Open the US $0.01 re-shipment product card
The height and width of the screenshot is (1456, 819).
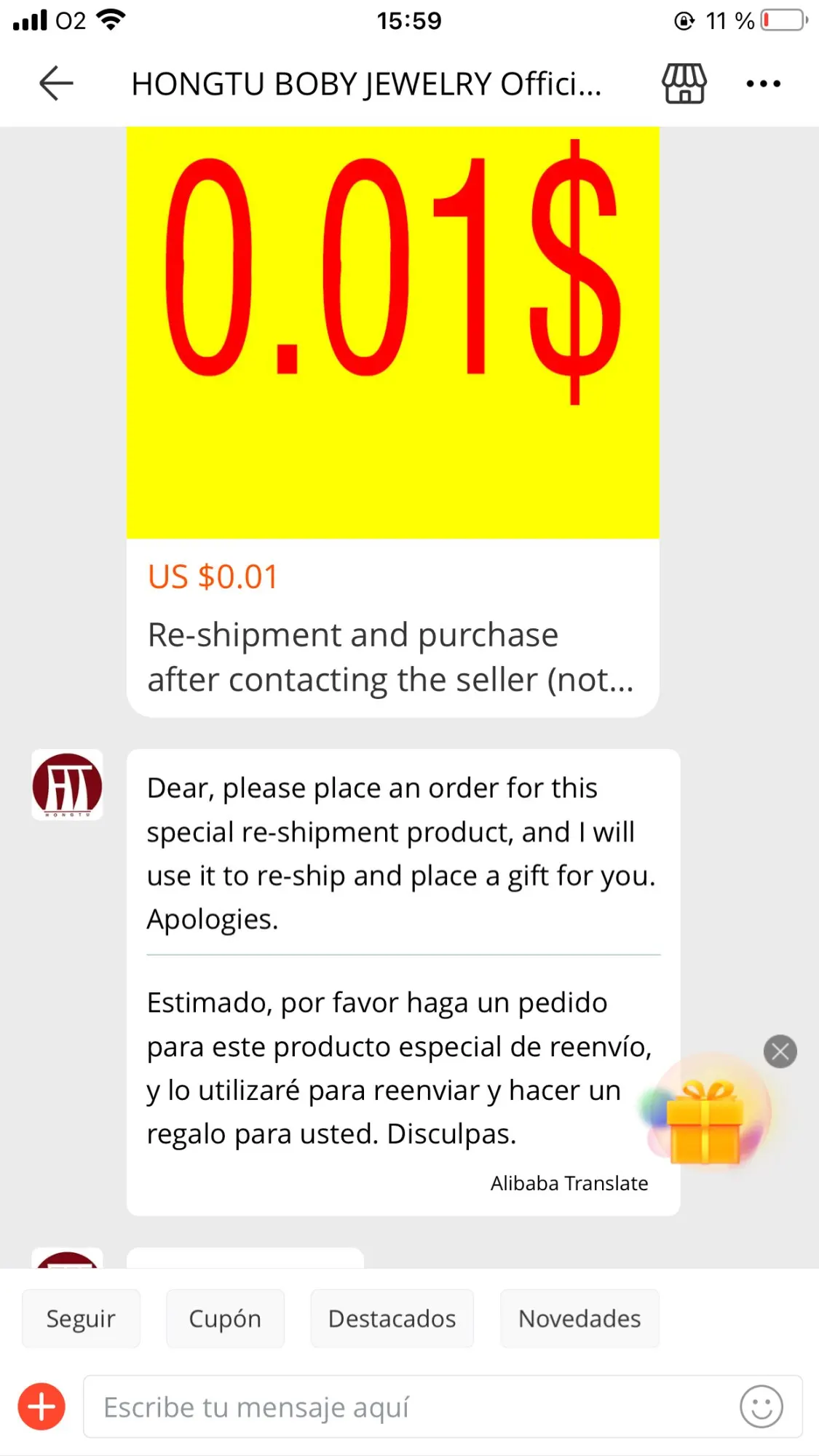pos(392,422)
